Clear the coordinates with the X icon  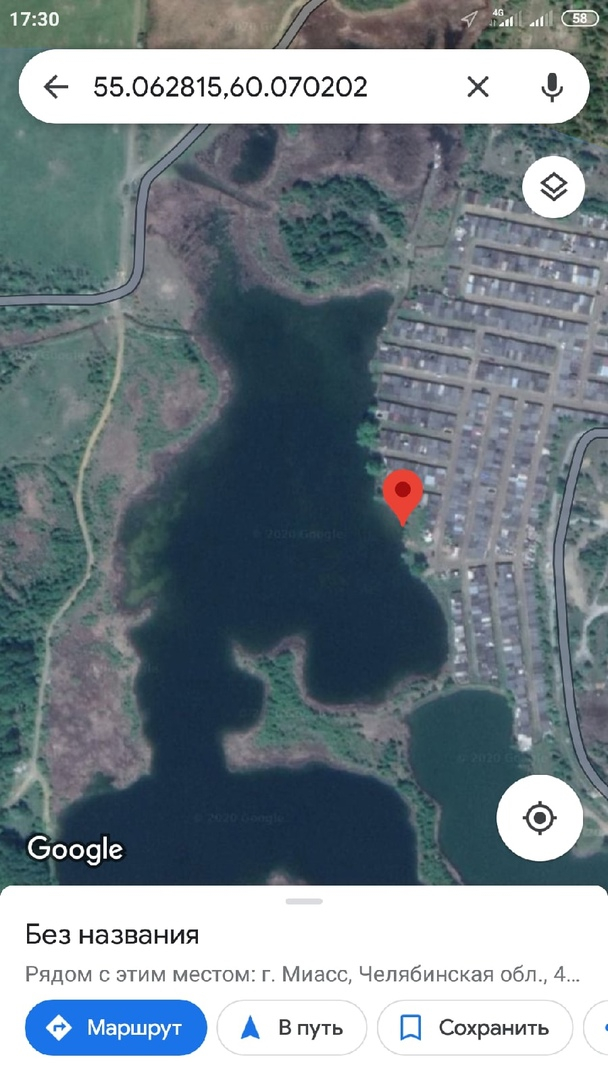coord(478,87)
